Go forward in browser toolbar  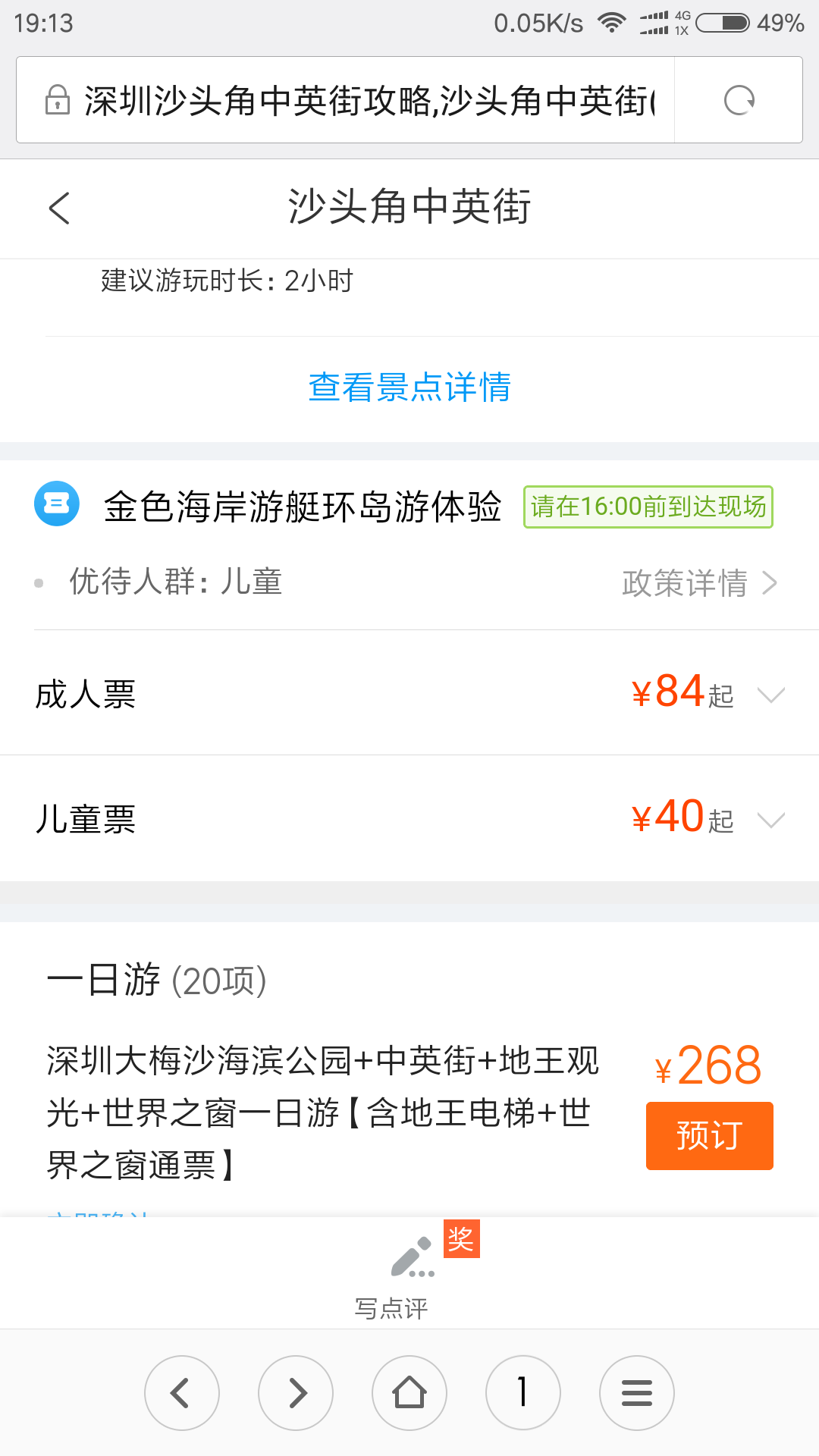point(296,1393)
